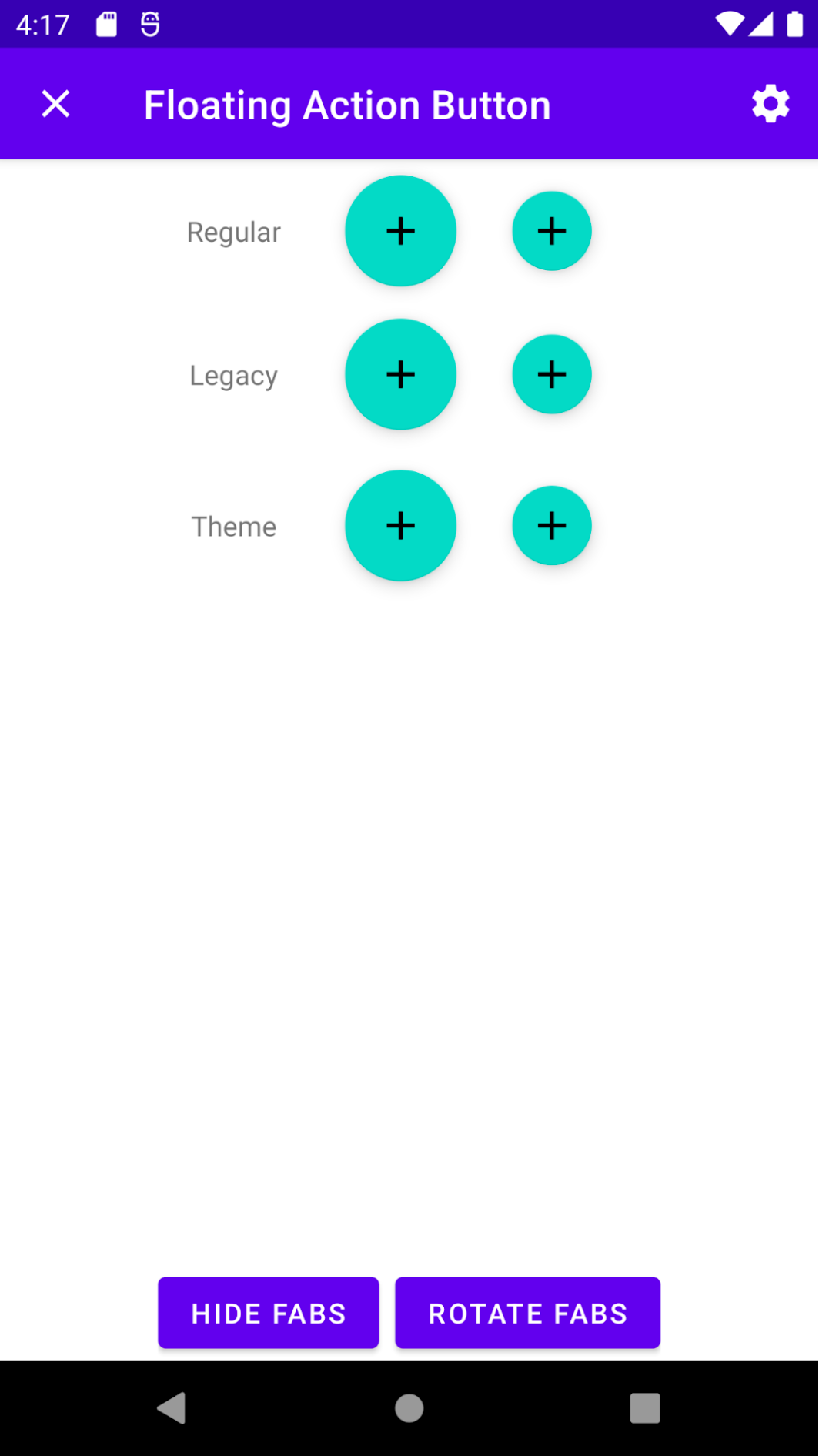Image resolution: width=819 pixels, height=1456 pixels.
Task: Tap the large Legacy plus FAB
Action: coord(400,374)
